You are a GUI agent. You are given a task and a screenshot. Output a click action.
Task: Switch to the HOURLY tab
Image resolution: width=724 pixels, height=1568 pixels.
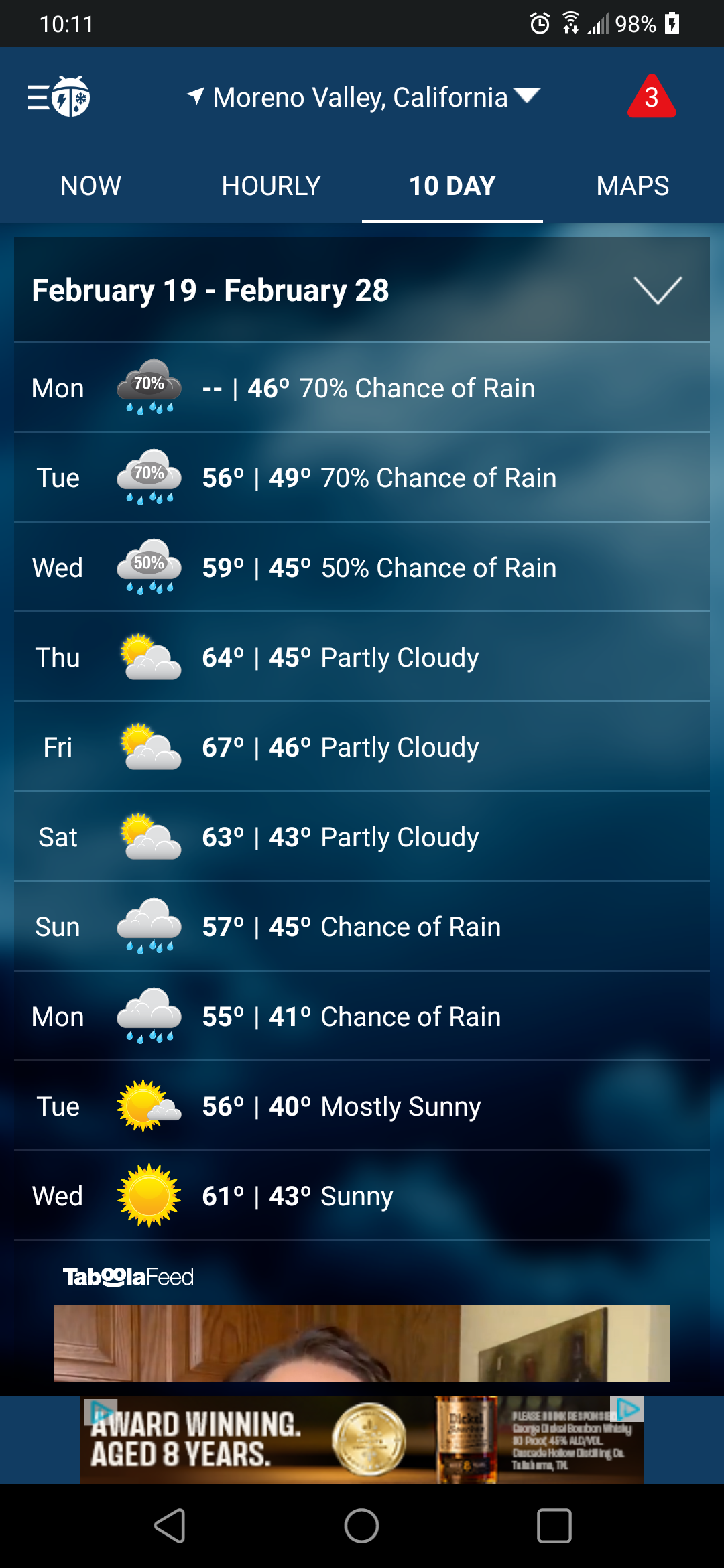(271, 186)
